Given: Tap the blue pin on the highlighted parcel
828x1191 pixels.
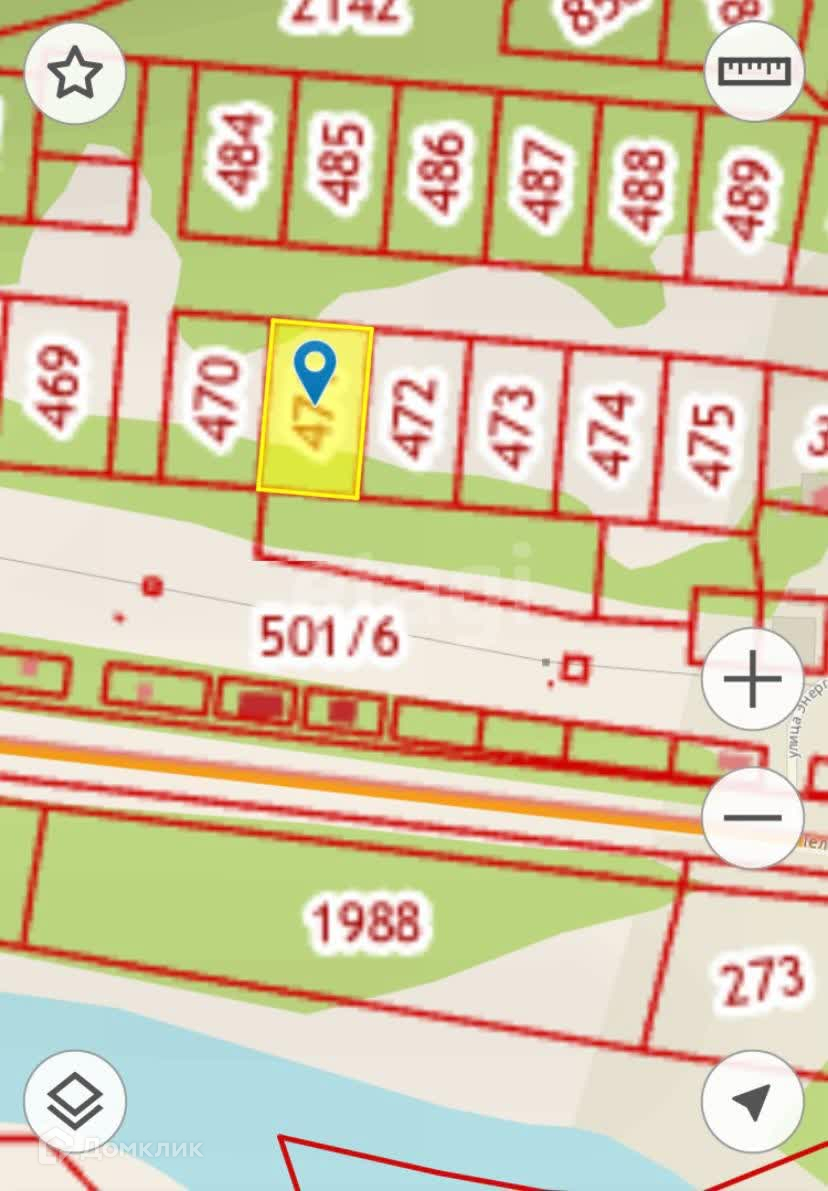Looking at the screenshot, I should pyautogui.click(x=317, y=369).
